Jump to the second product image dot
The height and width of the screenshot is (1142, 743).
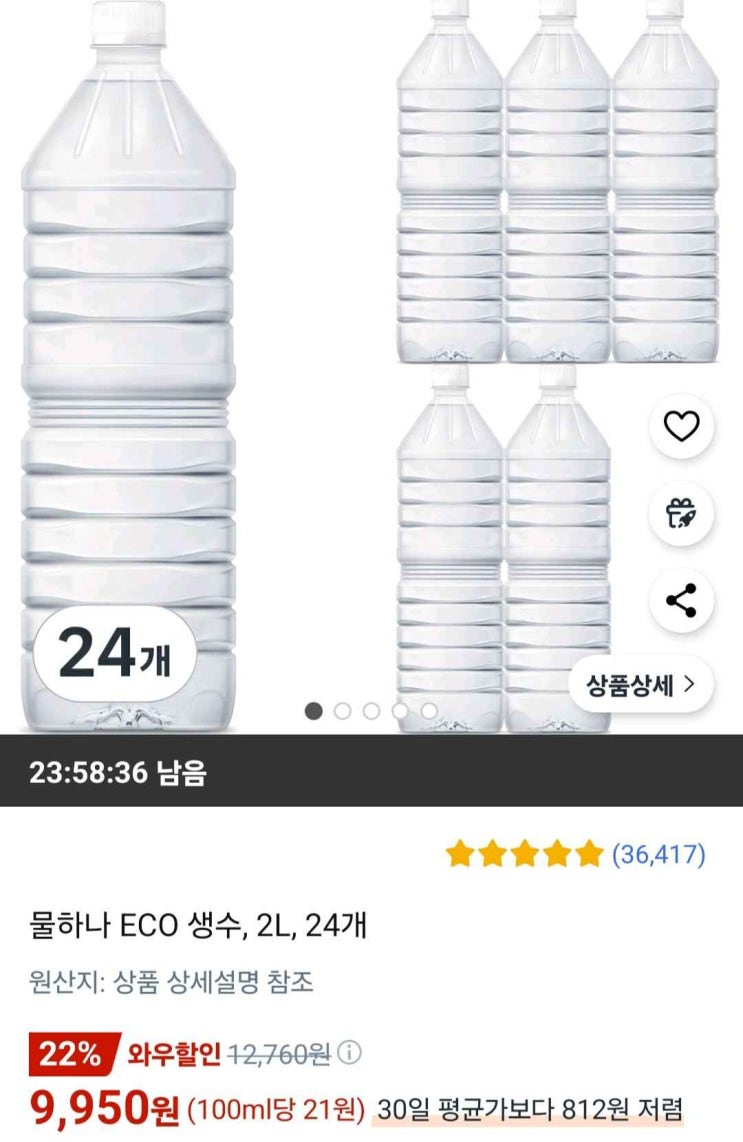pos(342,710)
